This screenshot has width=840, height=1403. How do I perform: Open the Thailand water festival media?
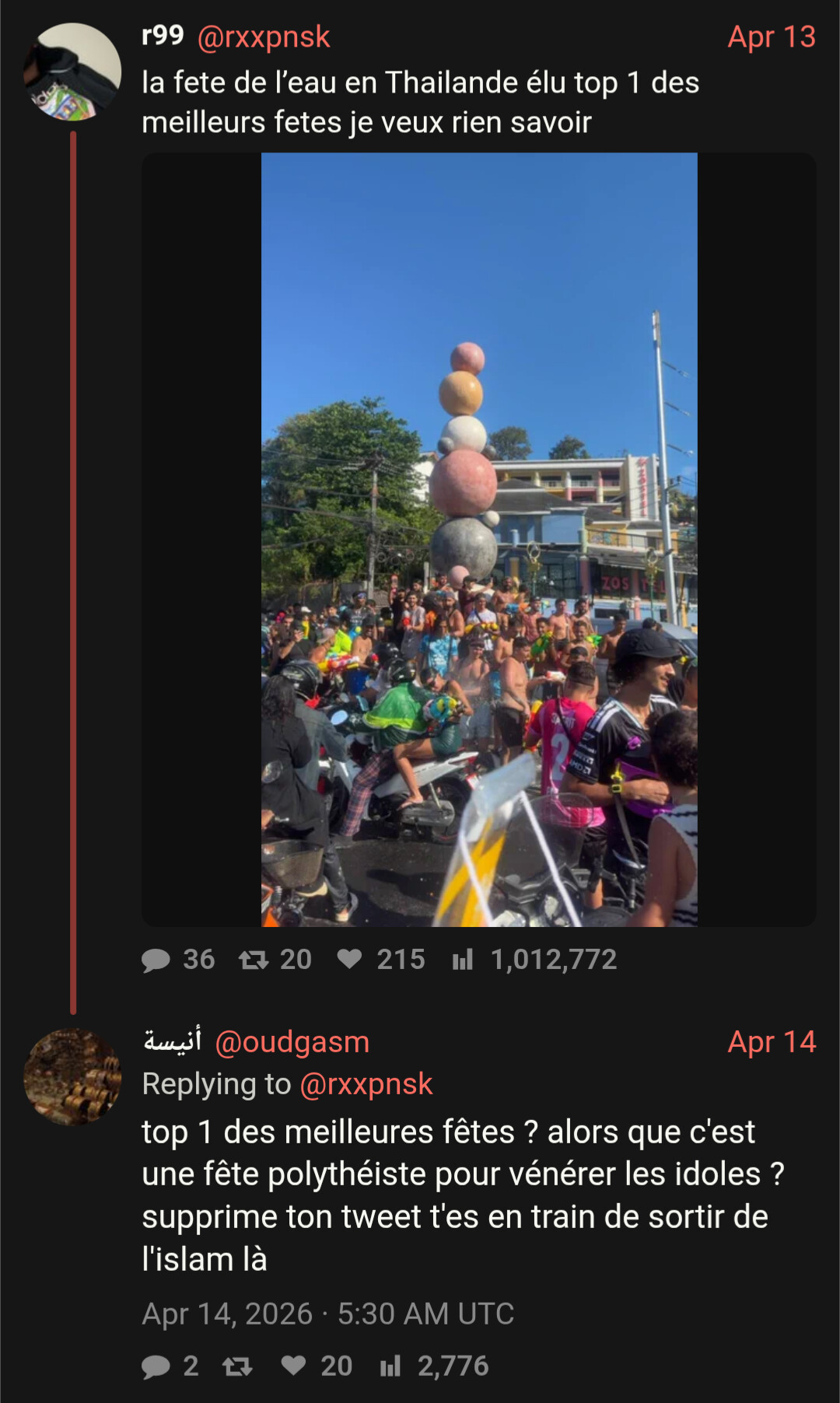[x=479, y=539]
